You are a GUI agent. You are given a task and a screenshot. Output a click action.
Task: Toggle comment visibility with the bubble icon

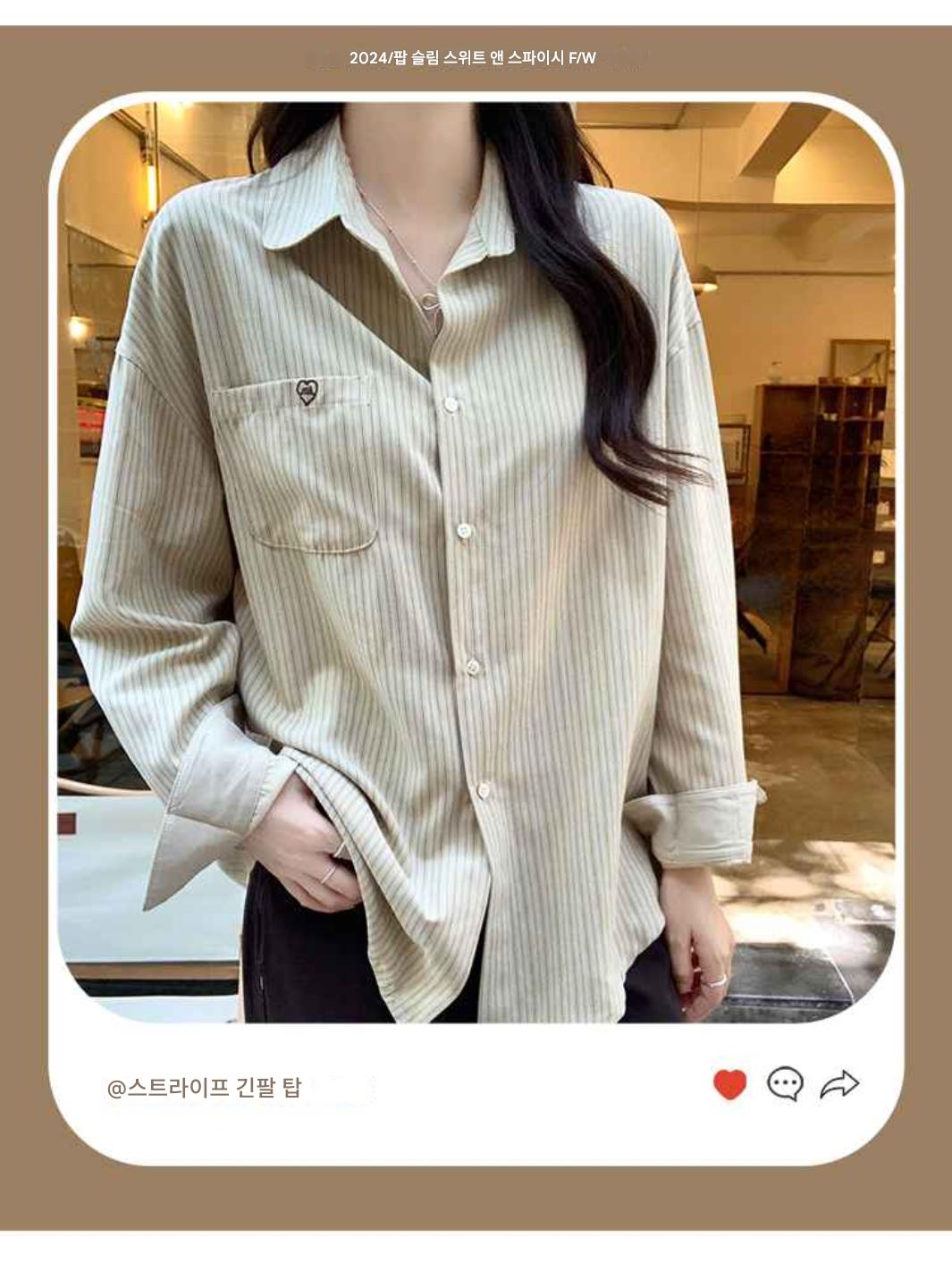pos(784,1084)
